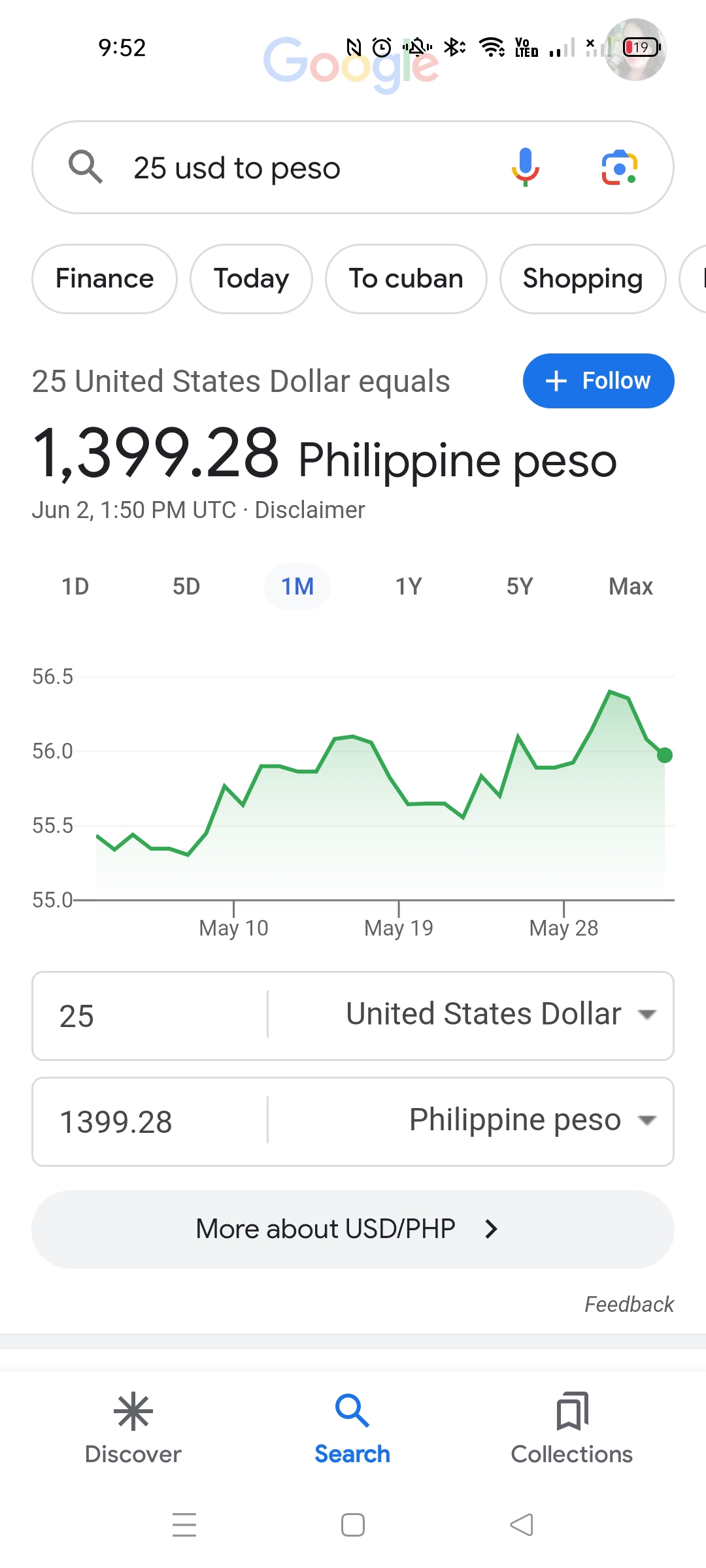The height and width of the screenshot is (1568, 706).
Task: Open the Disclaimer link
Action: [309, 510]
